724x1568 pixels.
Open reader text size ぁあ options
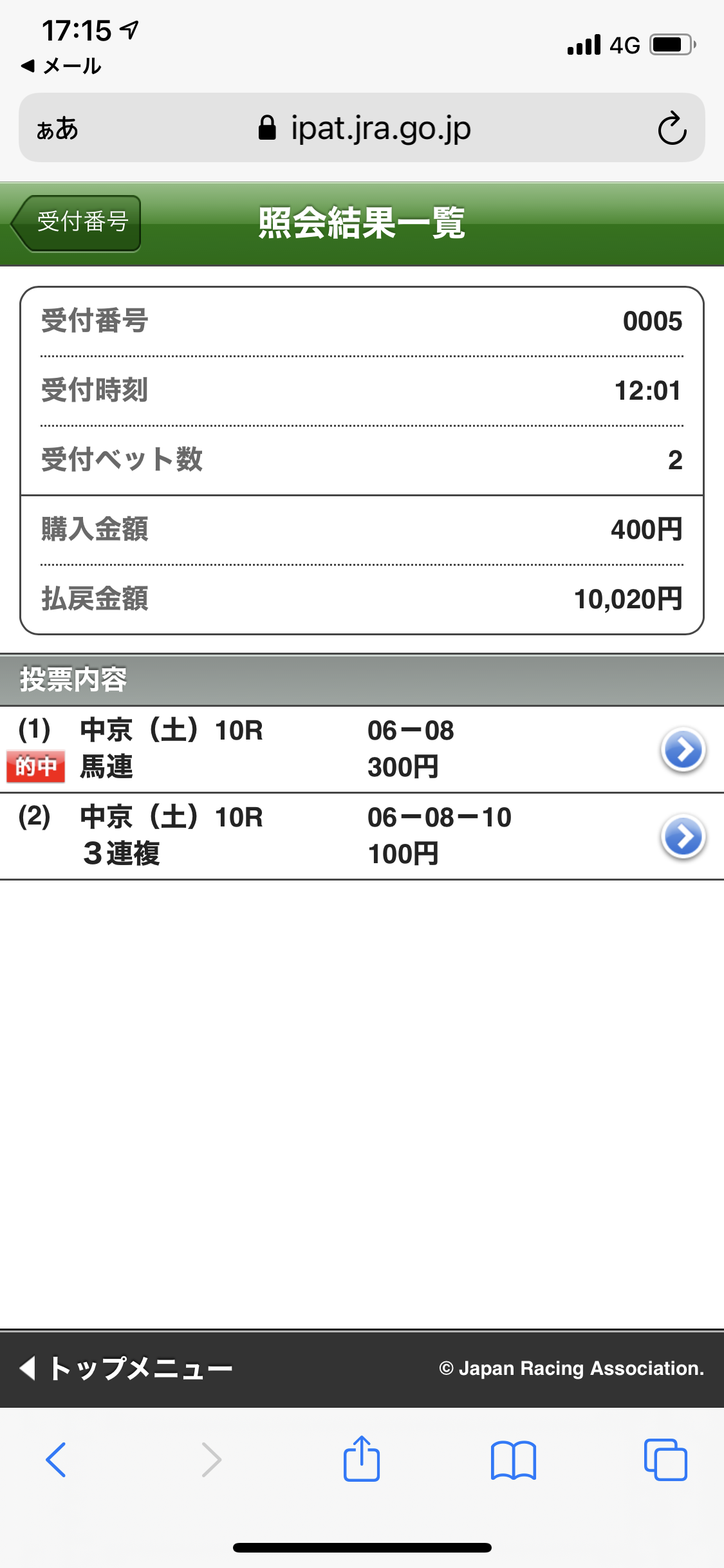point(57,129)
